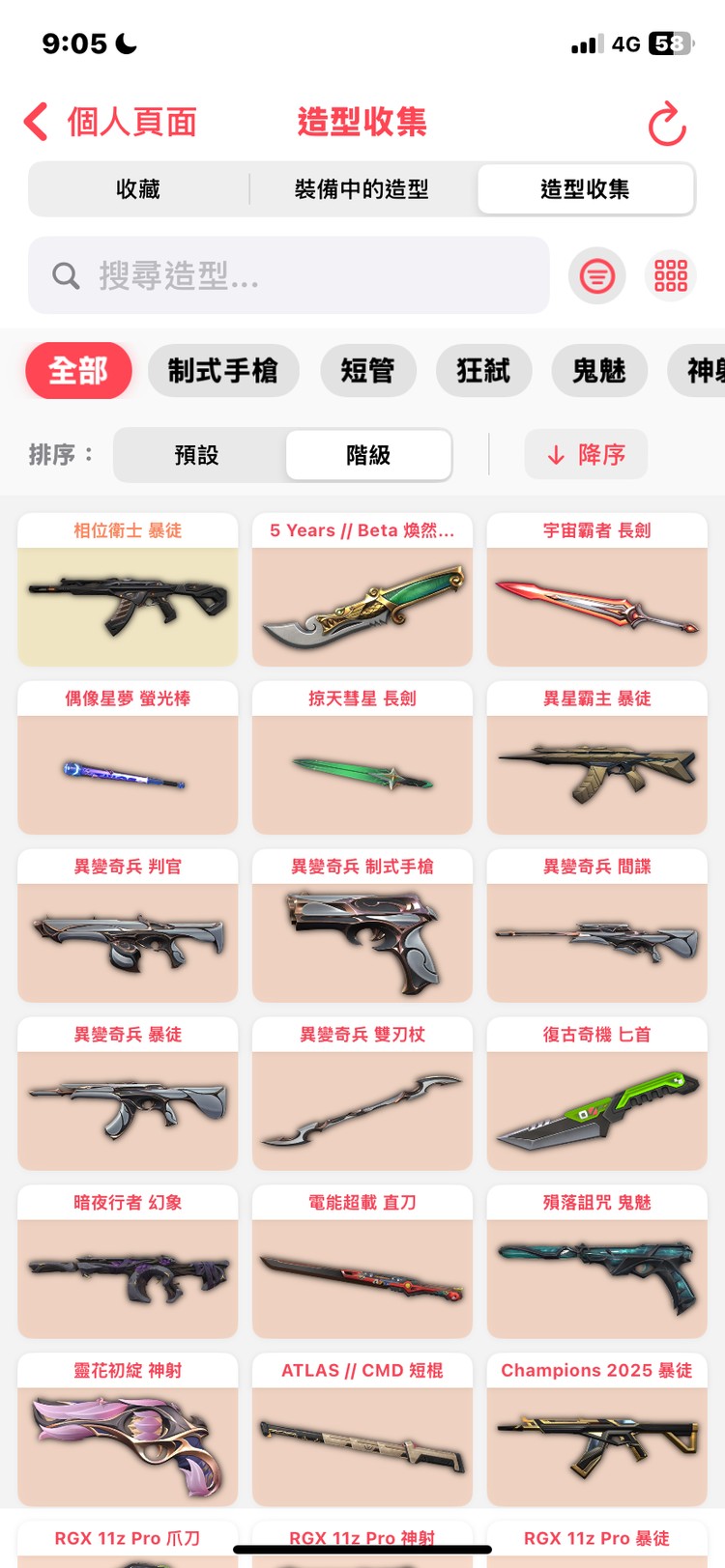Screen dimensions: 725x1568
Task: Switch to the 收藏 tab
Action: (x=138, y=189)
